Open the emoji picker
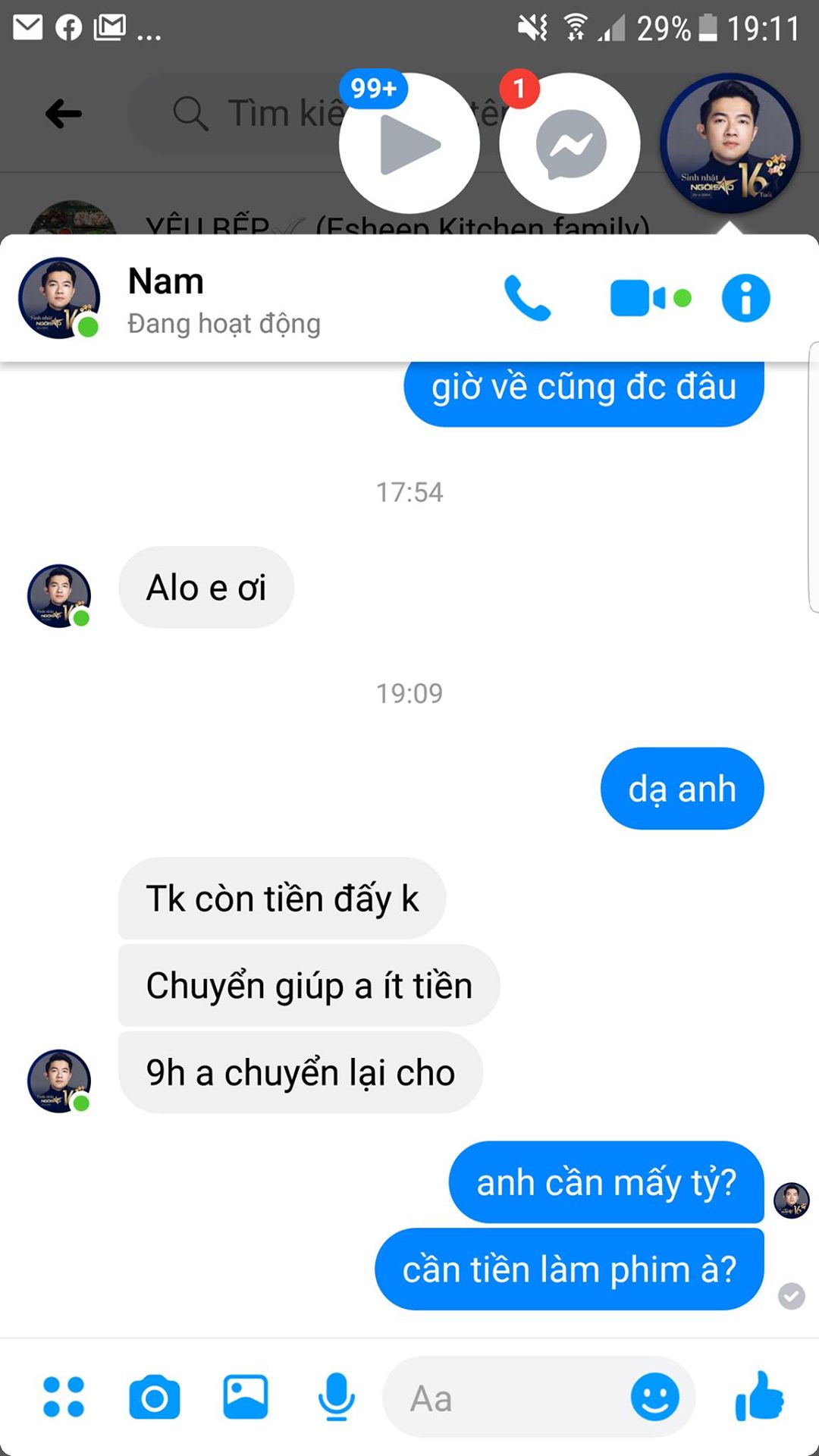819x1456 pixels. (654, 1397)
